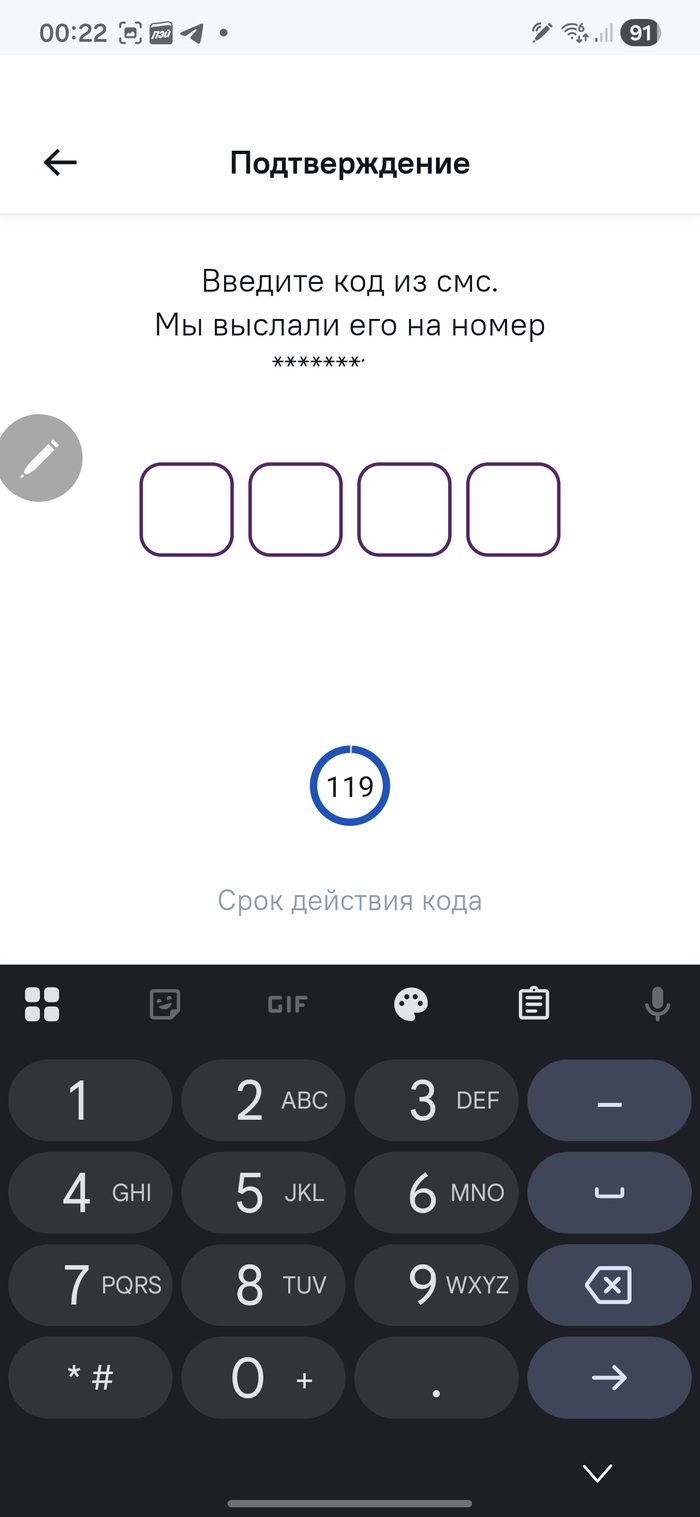Tap the keyboard's next arrow key
Viewport: 700px width, 1517px height.
pyautogui.click(x=609, y=1378)
